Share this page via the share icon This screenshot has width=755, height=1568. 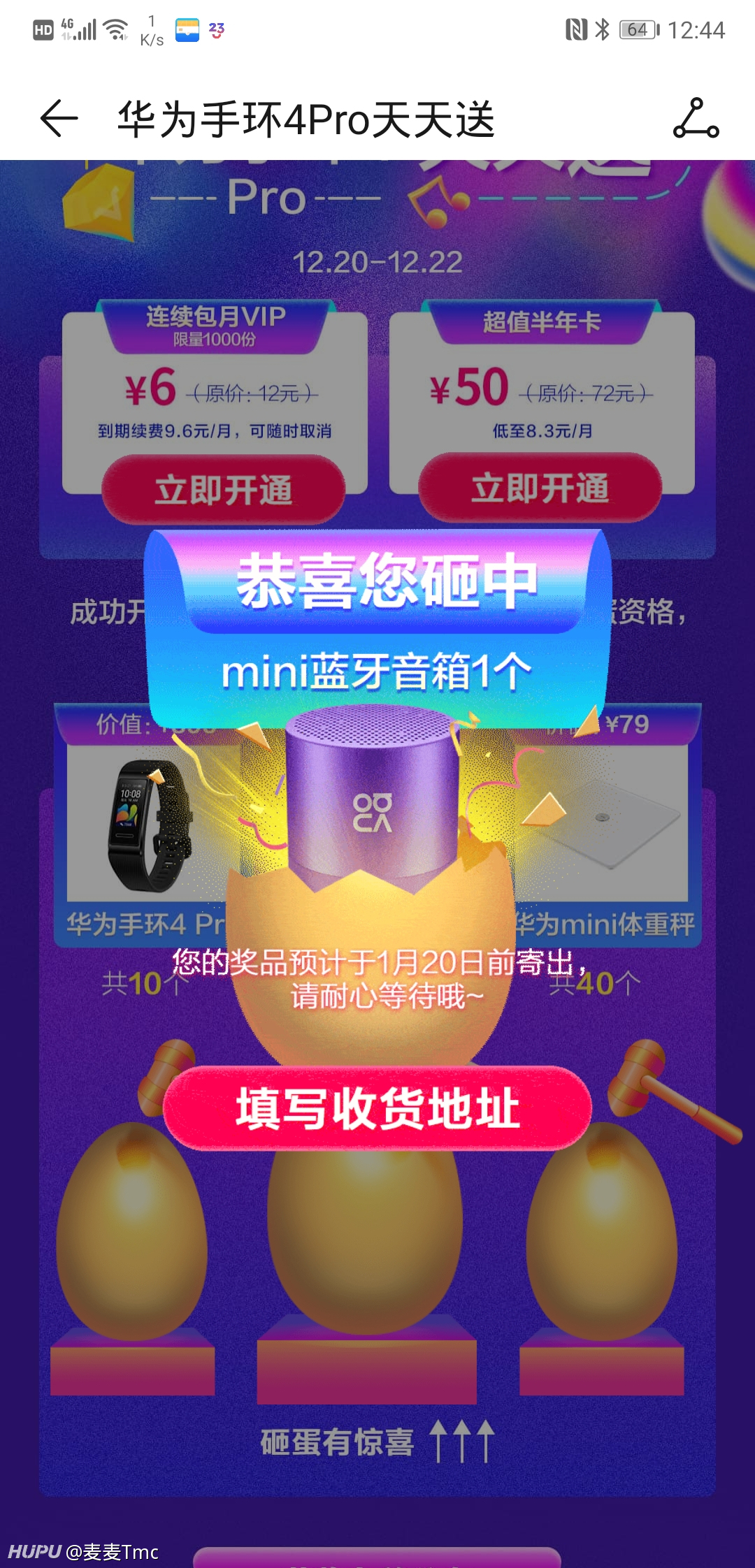696,118
